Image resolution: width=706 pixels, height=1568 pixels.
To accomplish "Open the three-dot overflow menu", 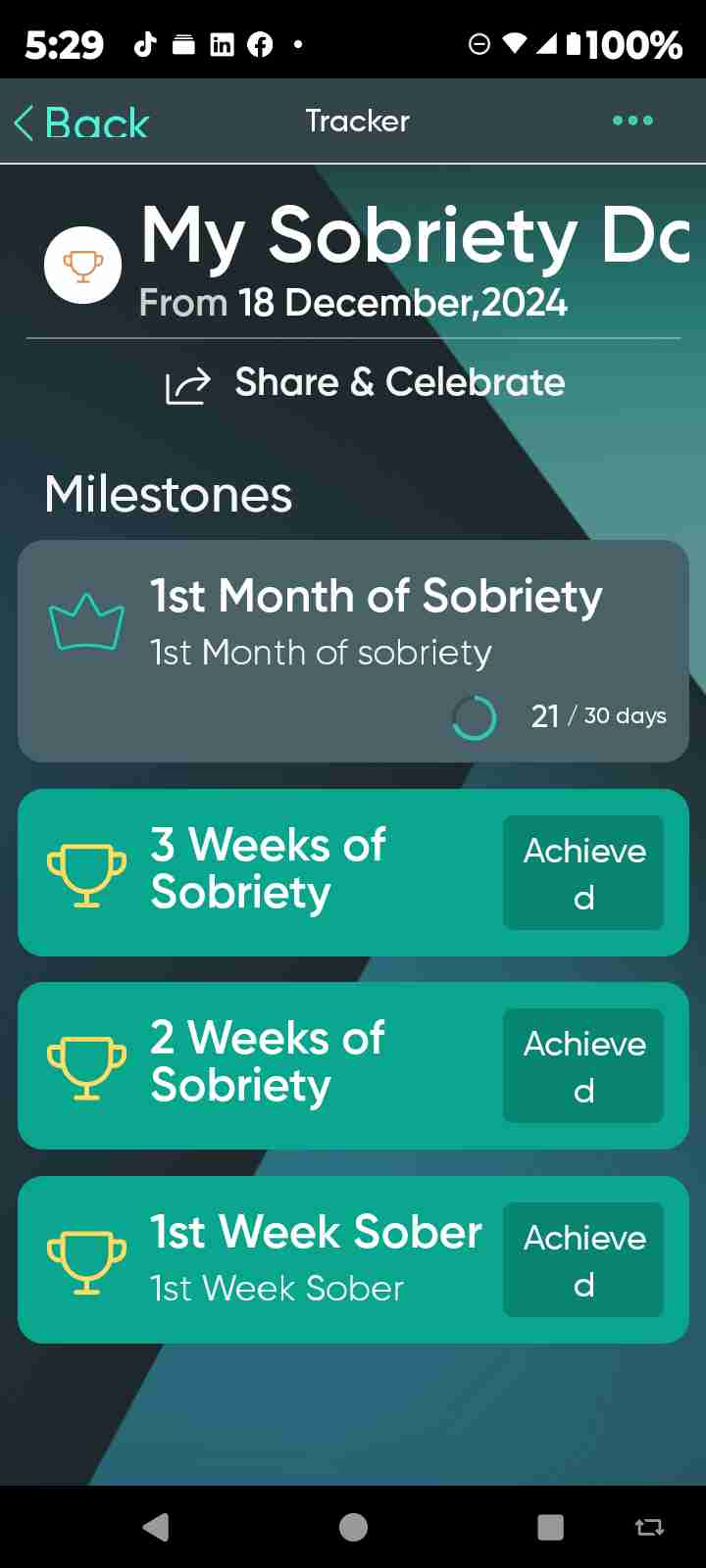I will pos(632,121).
